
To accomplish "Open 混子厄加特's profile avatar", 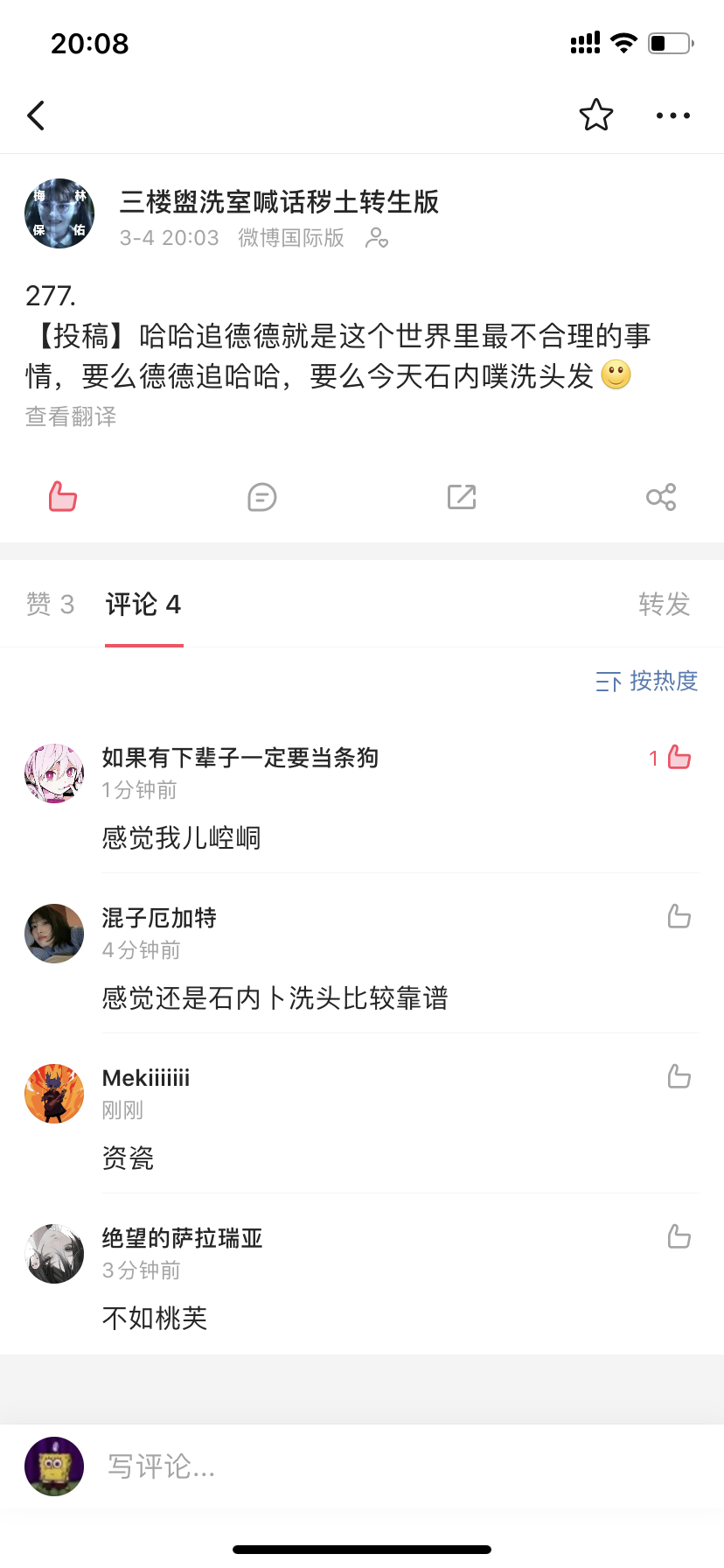I will click(x=54, y=934).
